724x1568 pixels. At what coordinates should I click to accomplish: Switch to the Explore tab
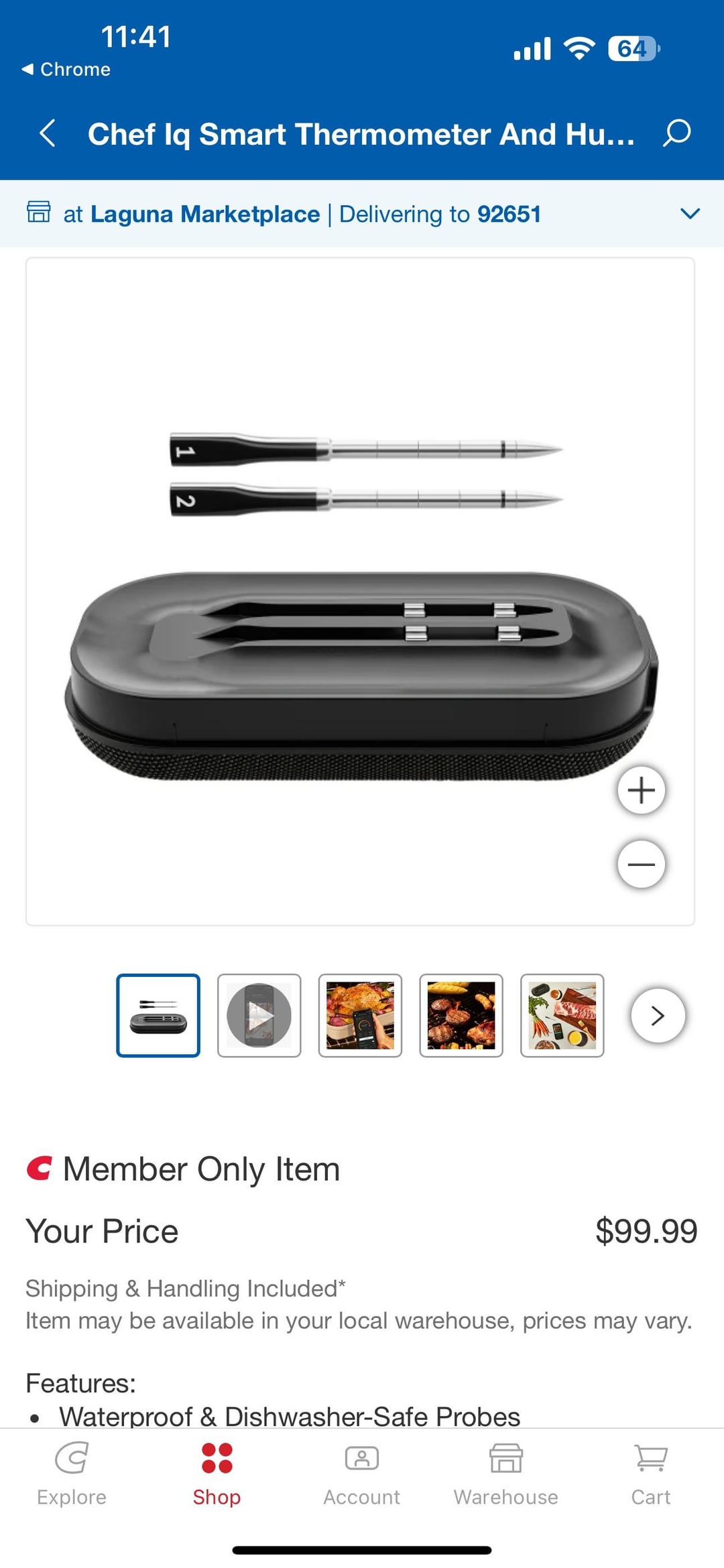(x=72, y=1473)
